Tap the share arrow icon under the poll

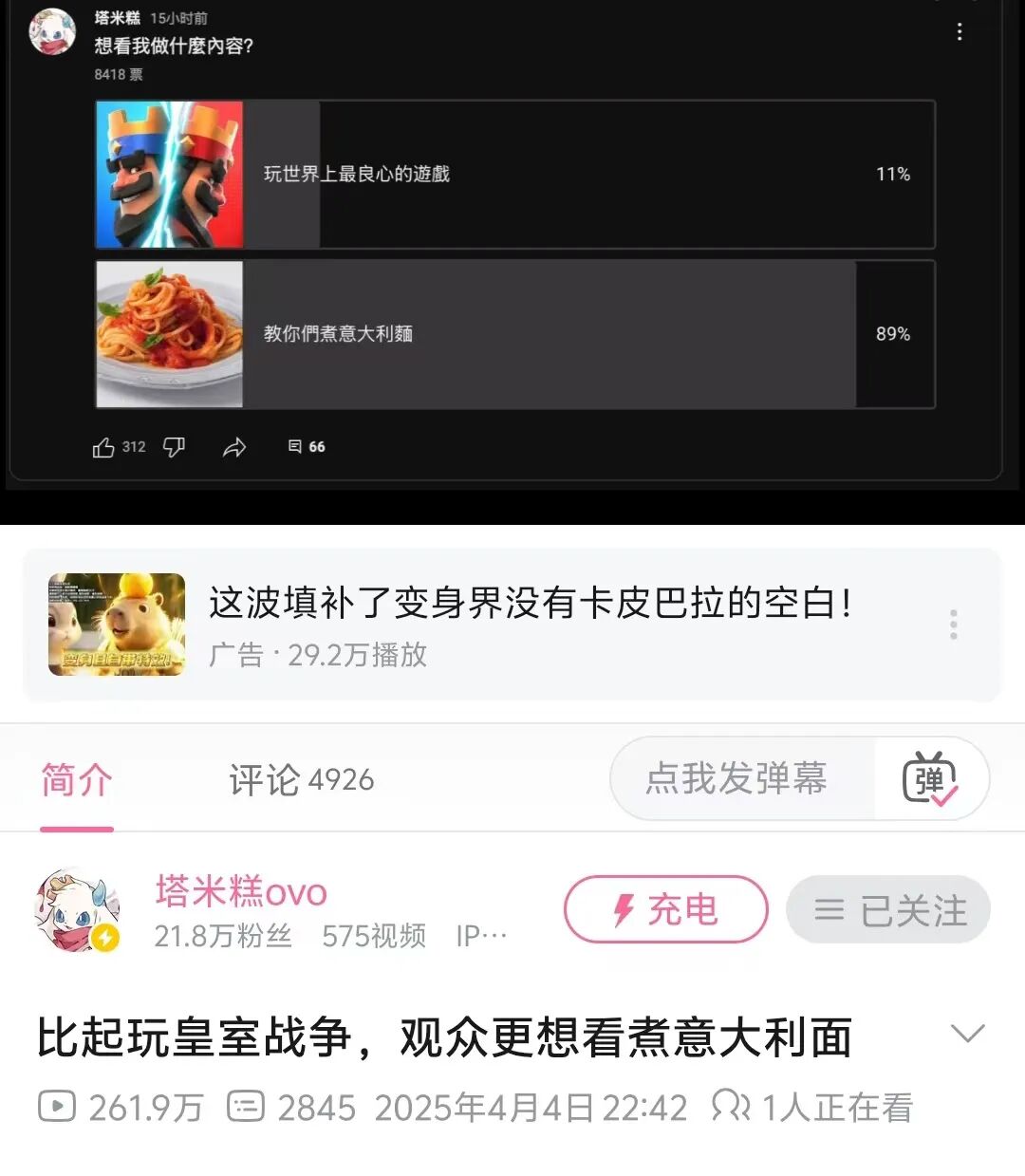coord(234,446)
